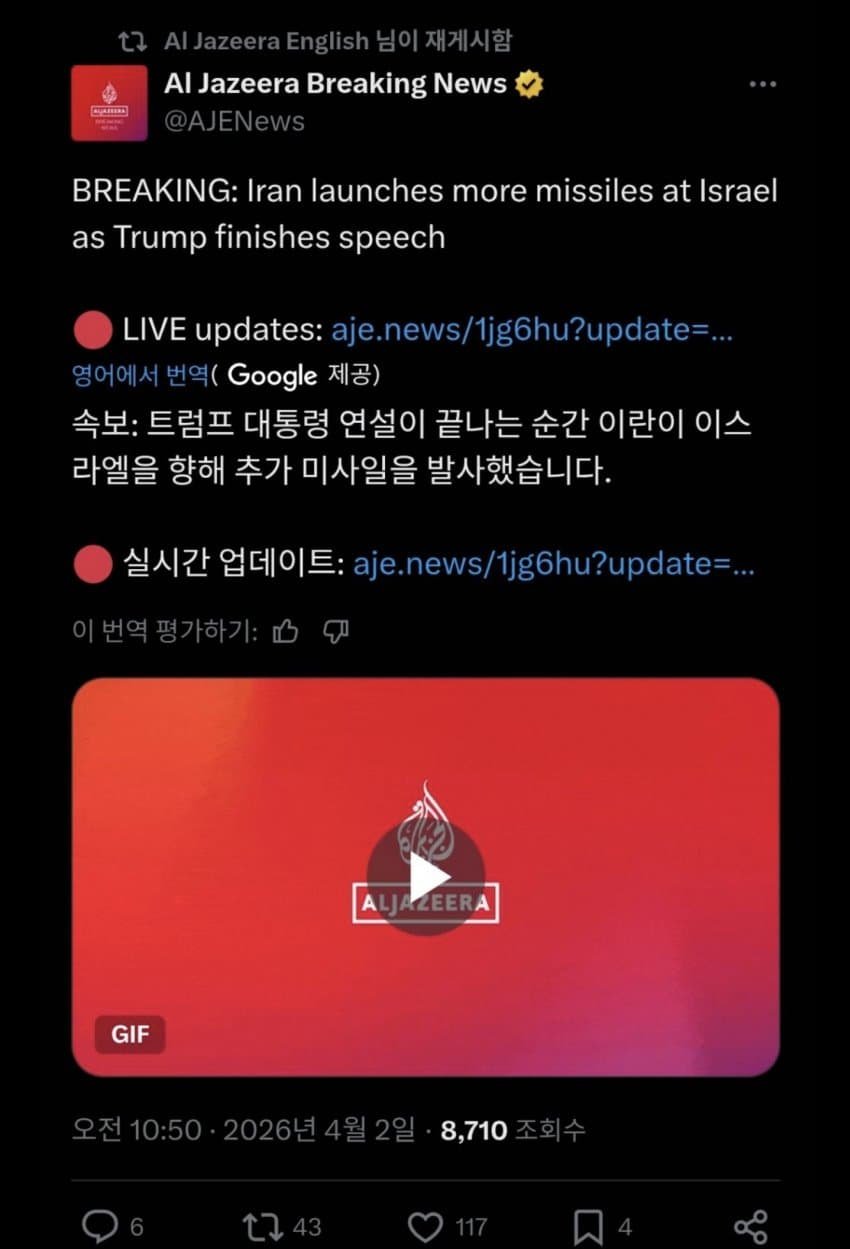850x1249 pixels.
Task: Play the Al Jazeera GIF
Action: 425,878
